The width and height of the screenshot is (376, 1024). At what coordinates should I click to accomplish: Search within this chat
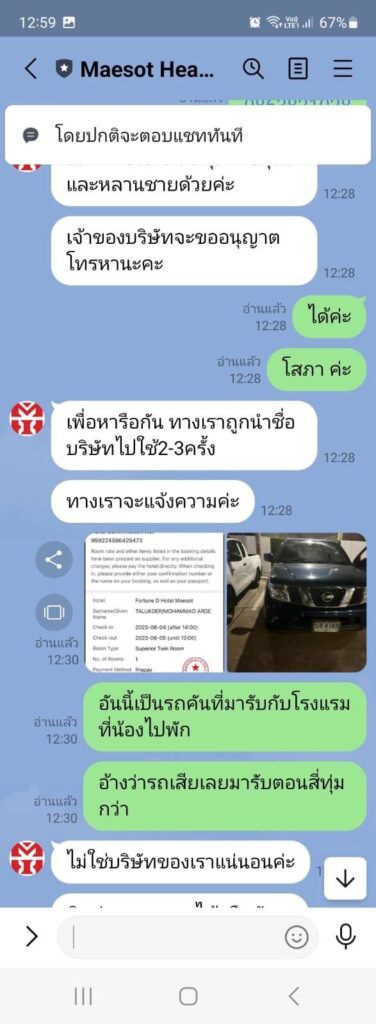[253, 69]
